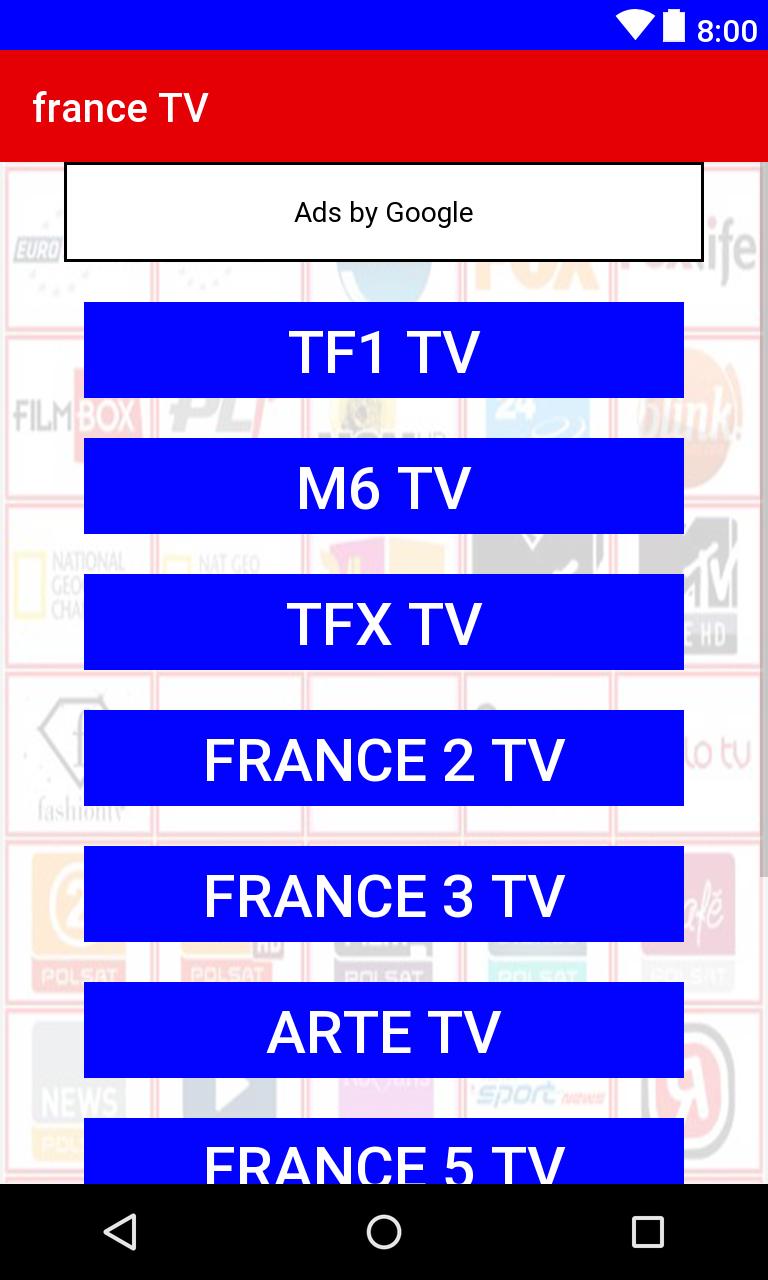Watch FRANCE 2 TV
768x1280 pixels.
point(384,758)
